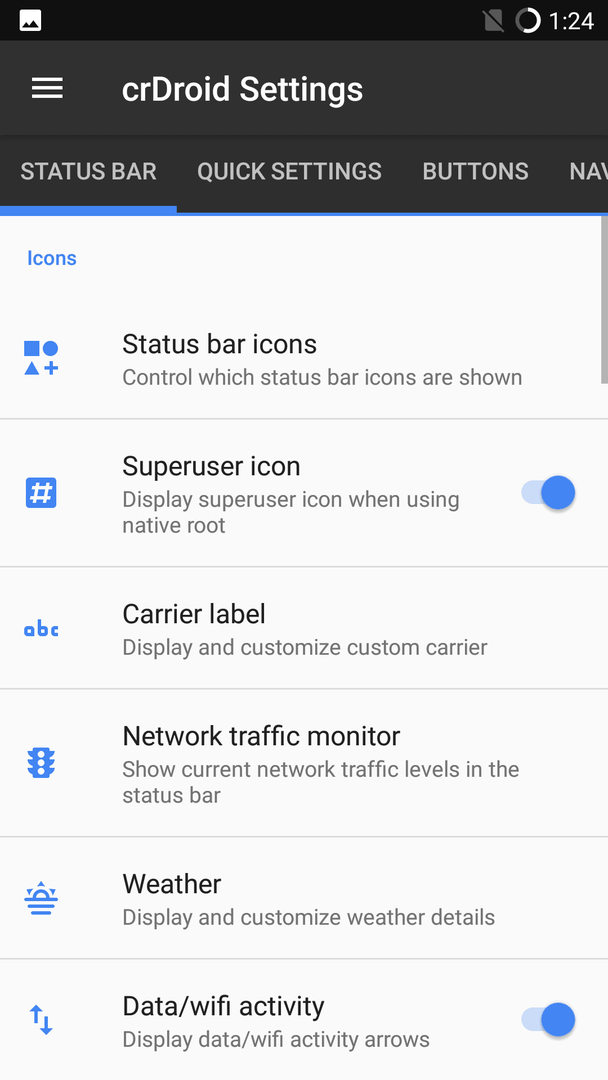
Task: Open Weather display settings
Action: pos(304,898)
